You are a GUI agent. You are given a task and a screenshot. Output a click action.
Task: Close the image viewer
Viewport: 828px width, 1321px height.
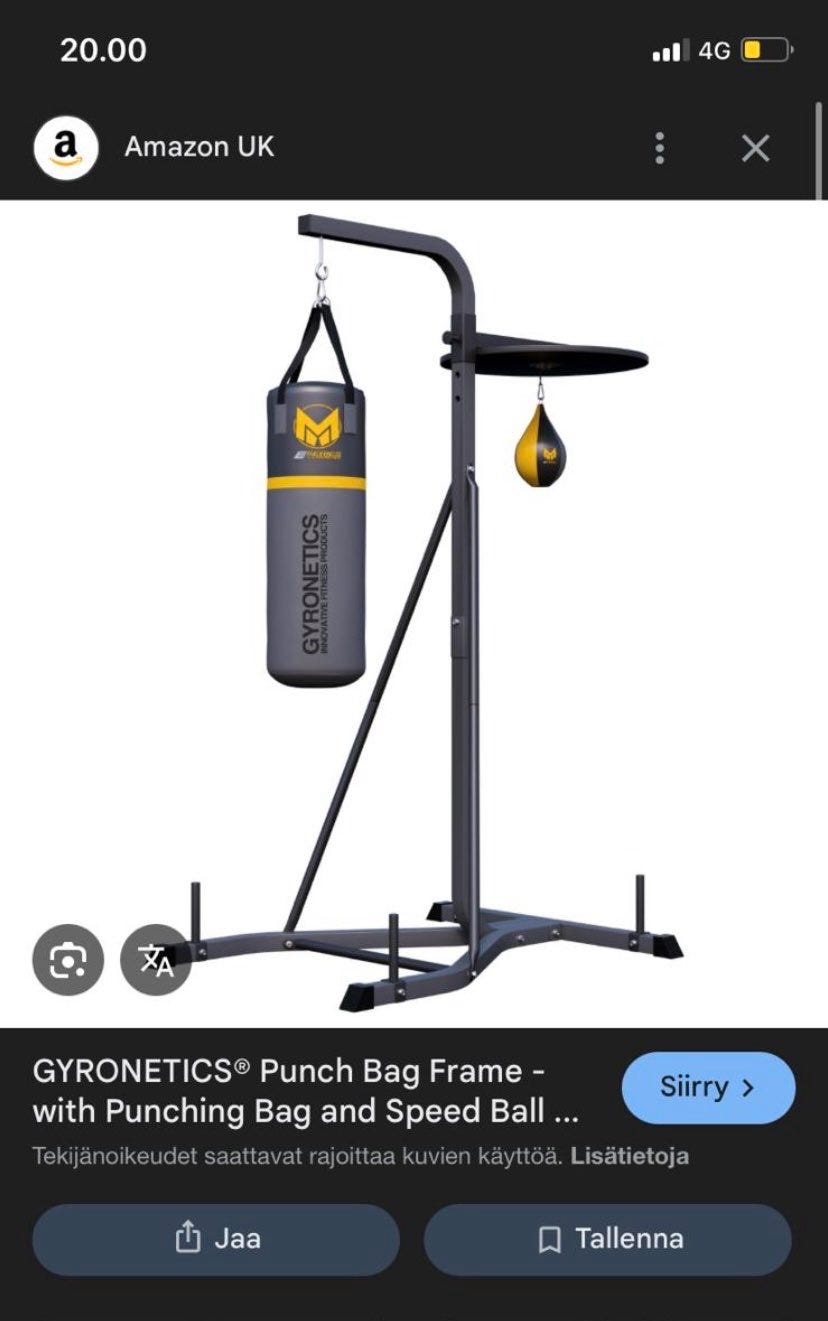pyautogui.click(x=755, y=148)
